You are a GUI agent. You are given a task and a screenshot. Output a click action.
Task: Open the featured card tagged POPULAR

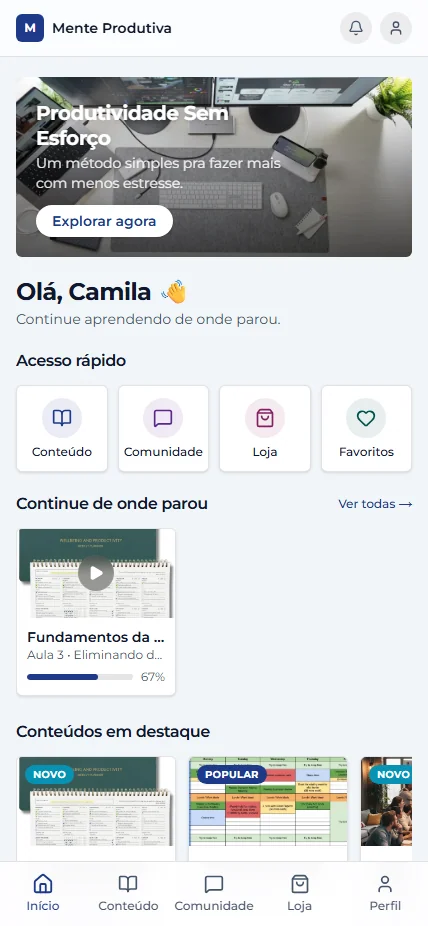pos(268,809)
